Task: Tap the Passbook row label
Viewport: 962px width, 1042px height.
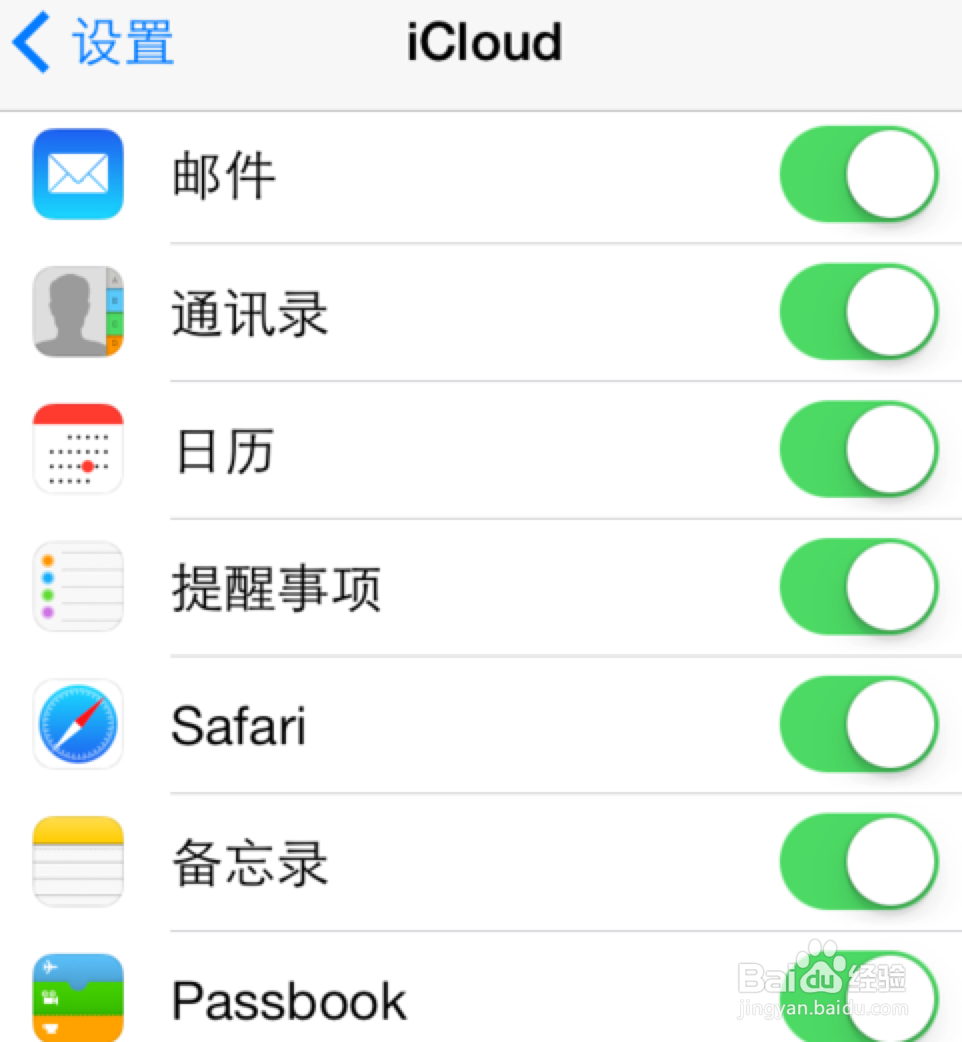Action: (x=288, y=1000)
